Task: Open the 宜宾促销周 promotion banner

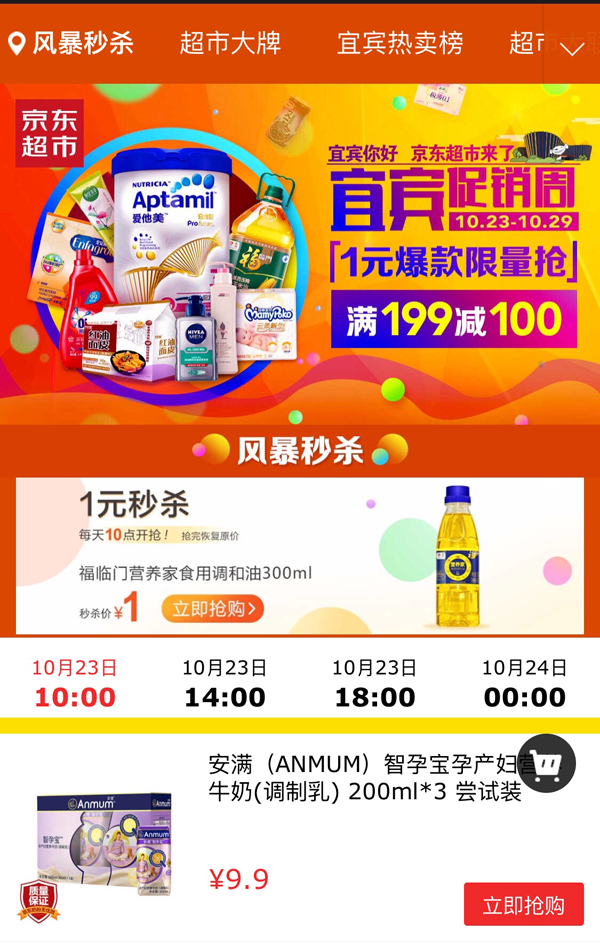Action: click(x=300, y=250)
